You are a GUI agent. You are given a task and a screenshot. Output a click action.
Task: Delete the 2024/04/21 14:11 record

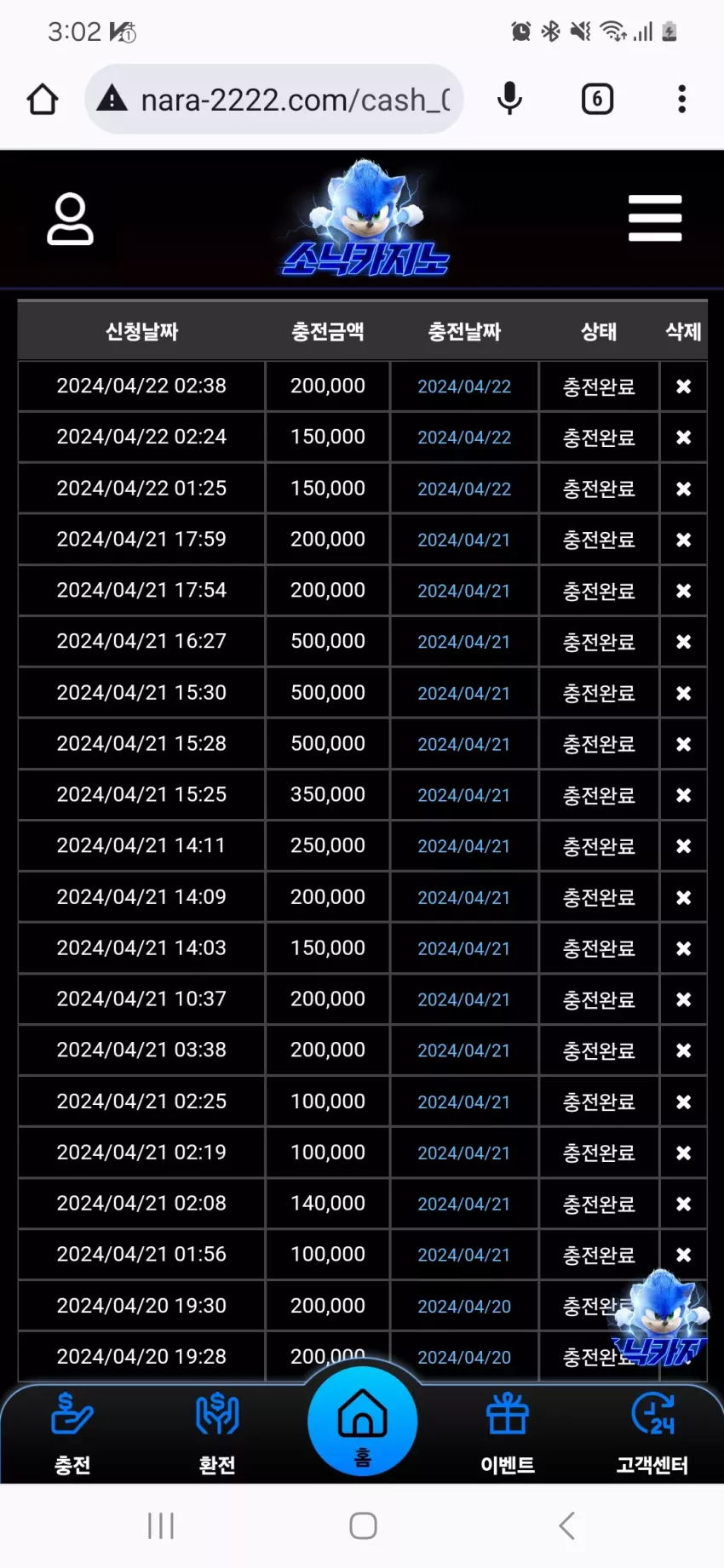683,846
